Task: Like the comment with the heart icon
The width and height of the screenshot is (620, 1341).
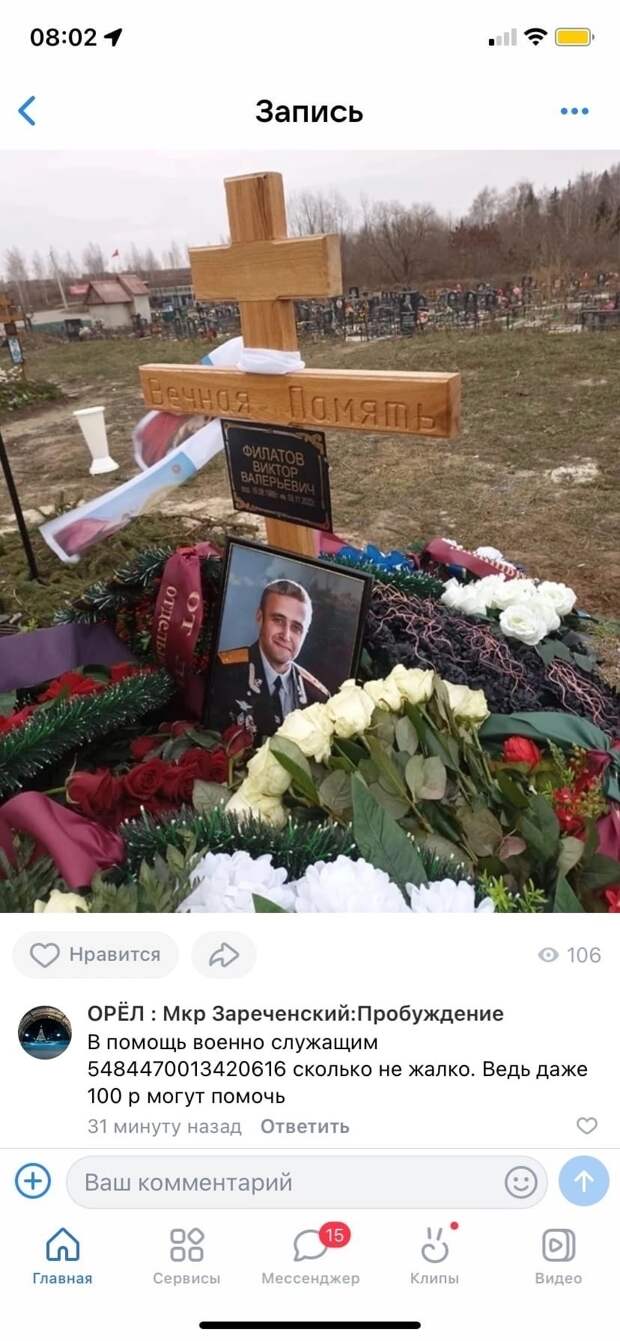Action: (587, 1126)
